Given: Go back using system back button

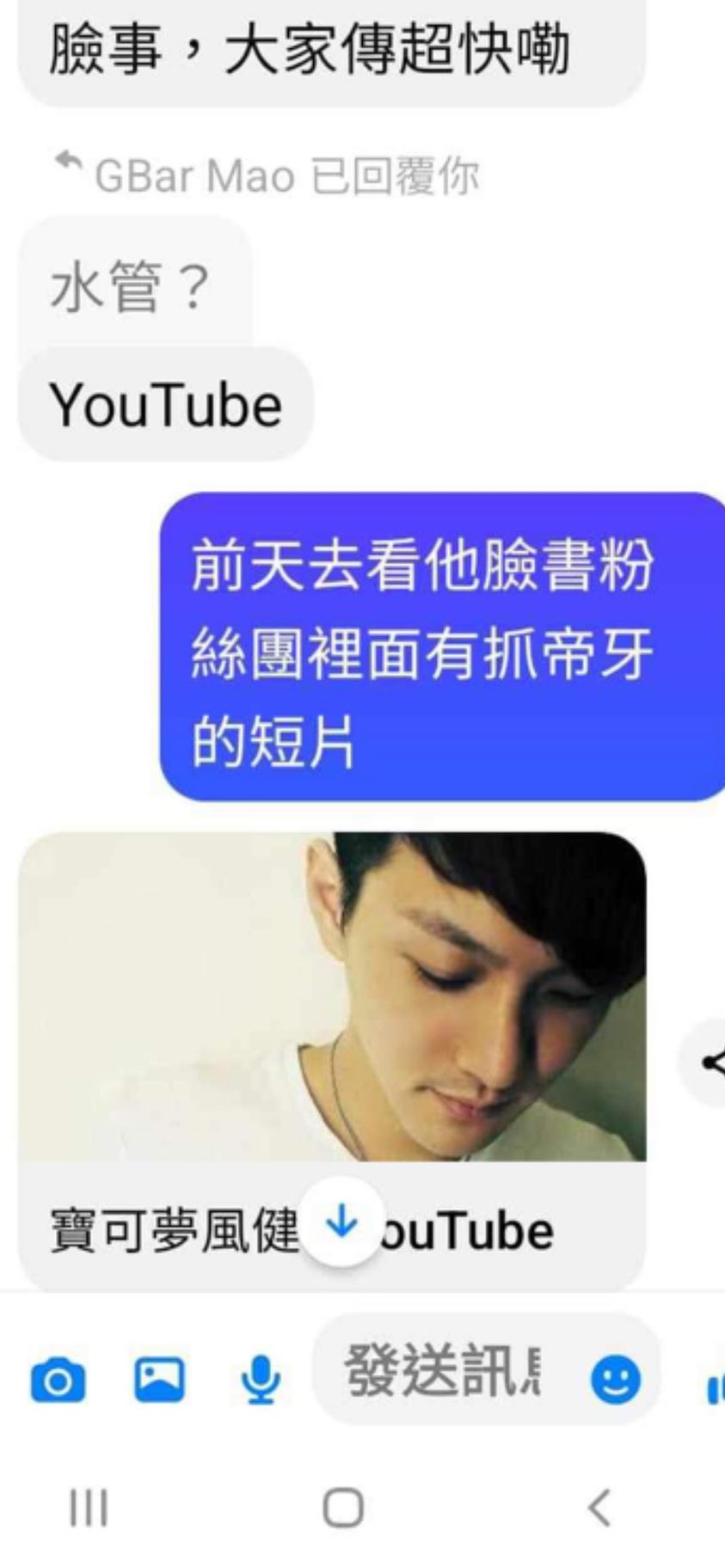Looking at the screenshot, I should (599, 1507).
